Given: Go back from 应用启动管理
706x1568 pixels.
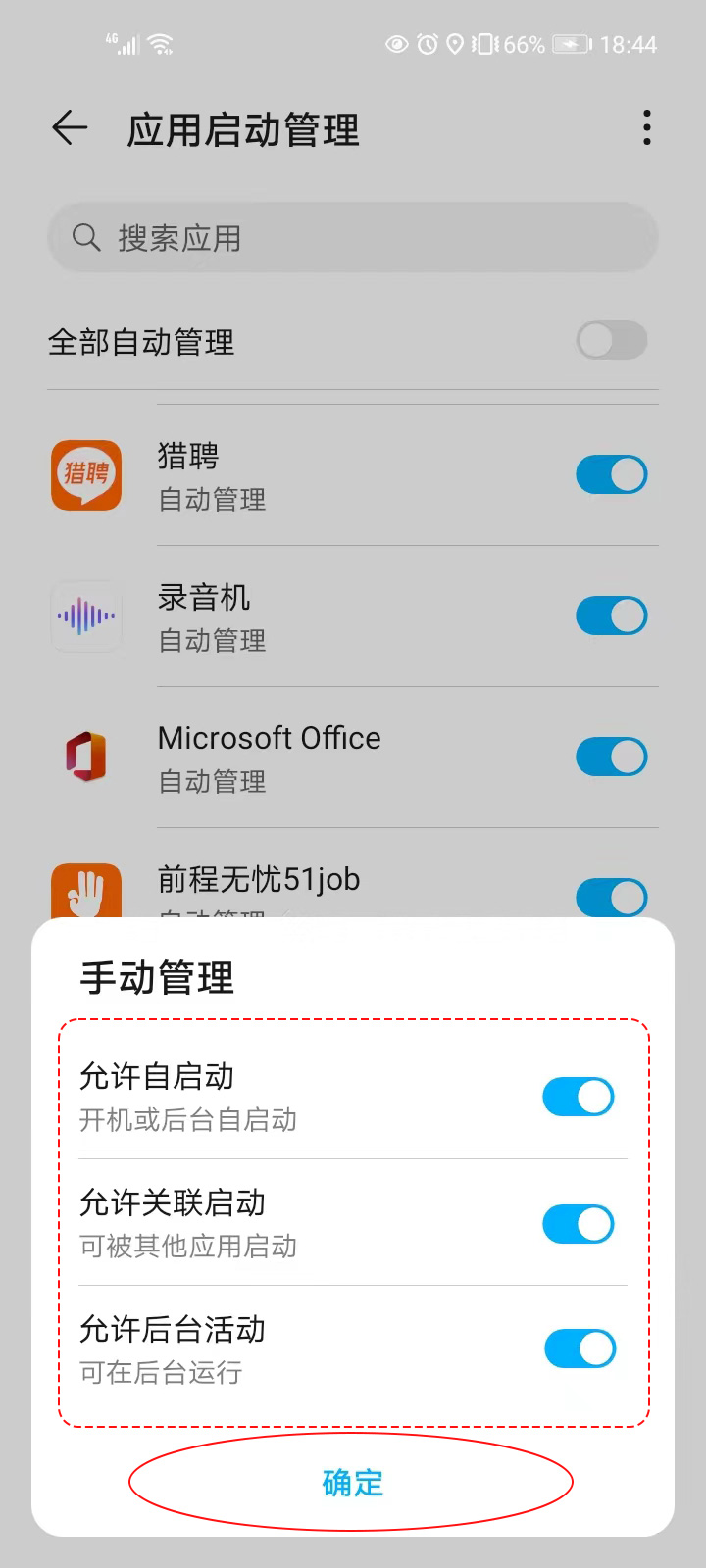Looking at the screenshot, I should click(70, 128).
